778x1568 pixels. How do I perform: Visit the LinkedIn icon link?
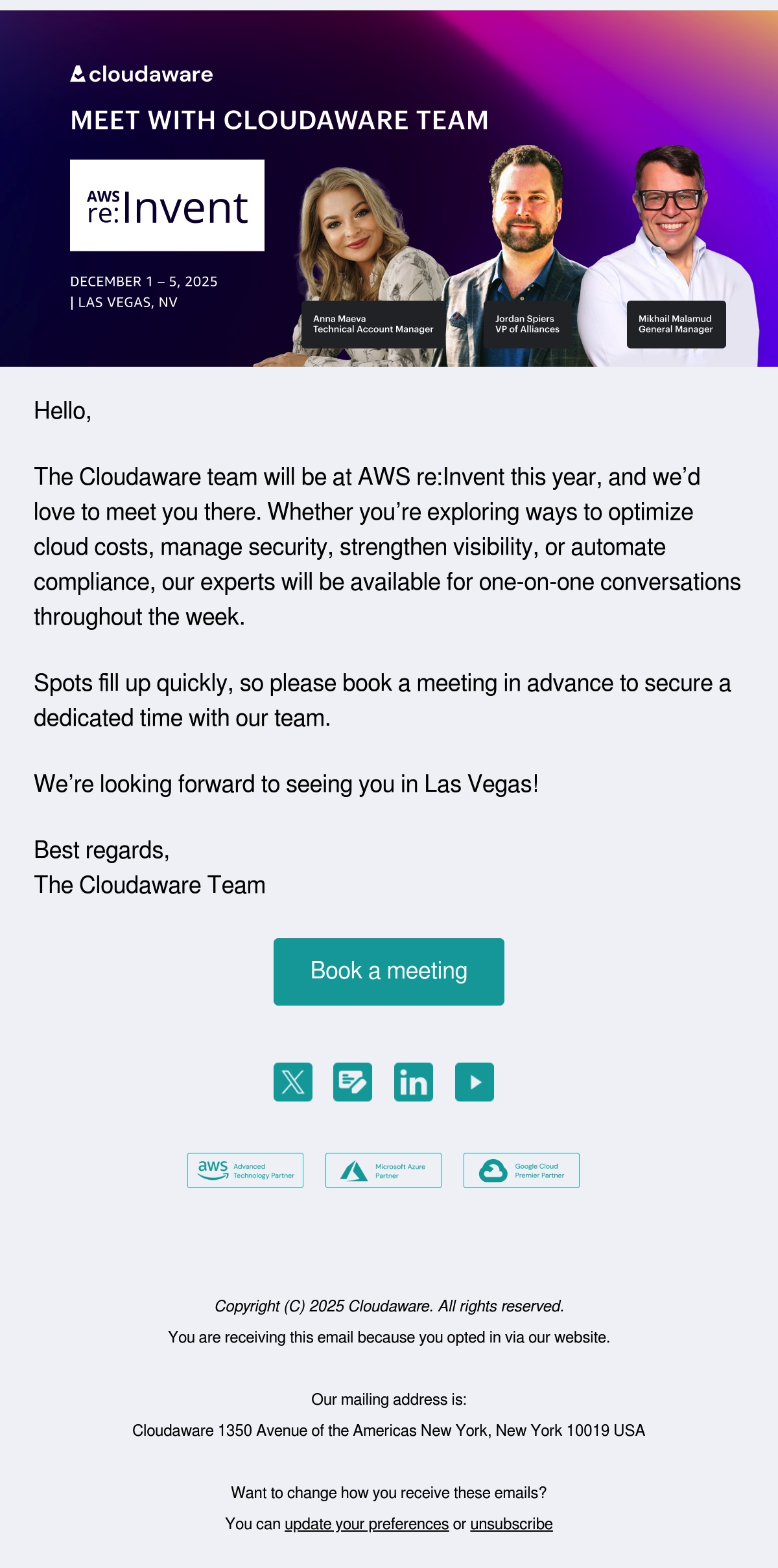[414, 1081]
